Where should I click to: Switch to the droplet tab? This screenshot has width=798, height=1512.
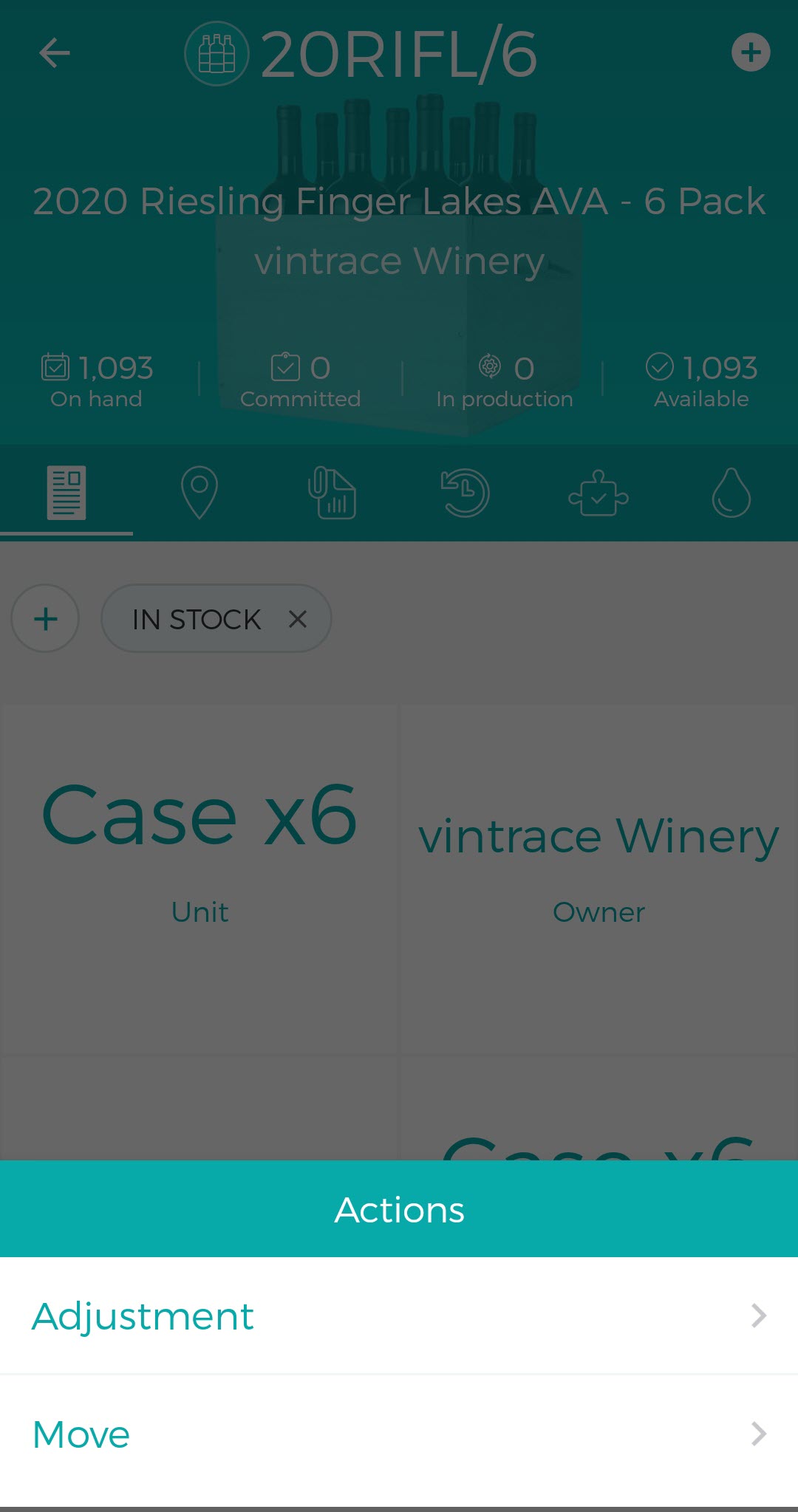coord(731,493)
